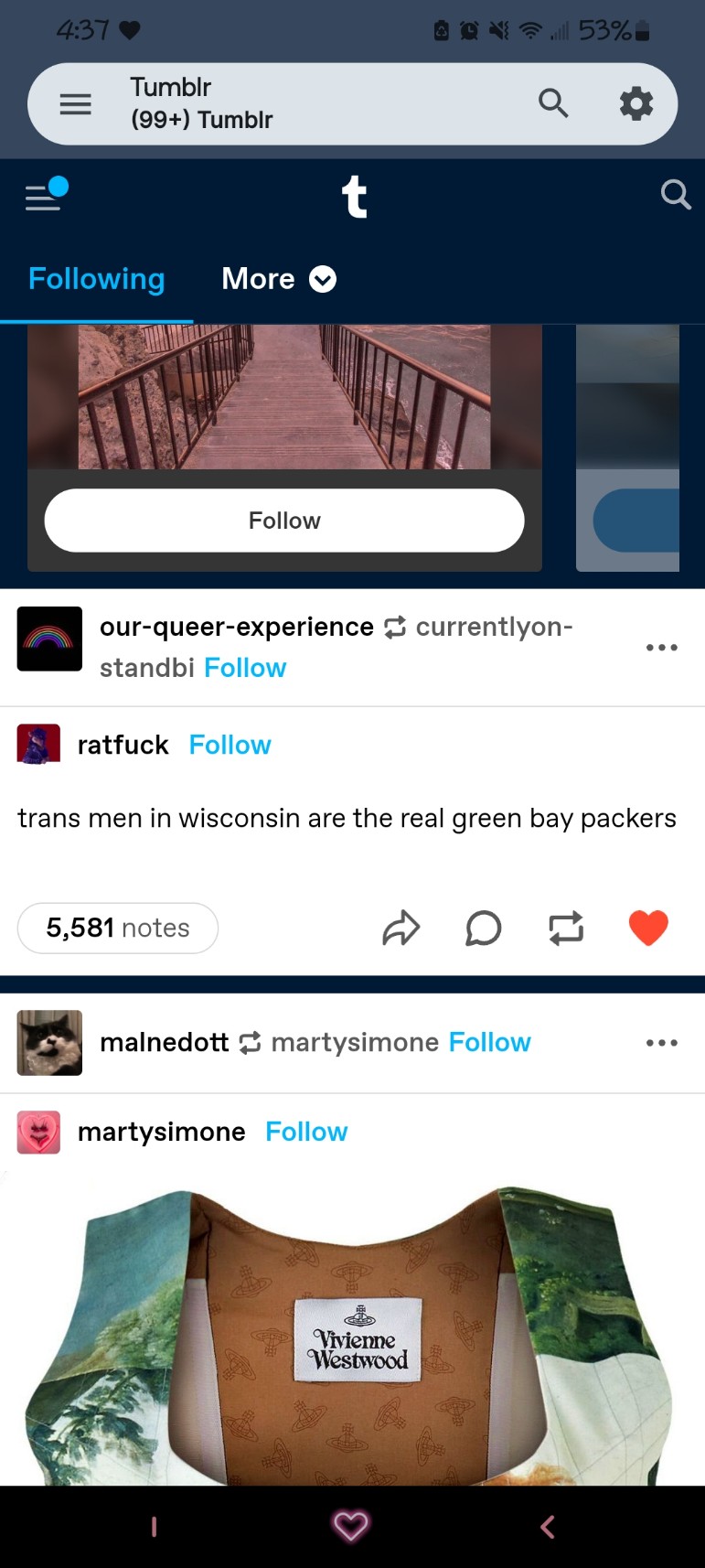Follow martysimone next to the post image
Viewport: 705px width, 1568px height.
pyautogui.click(x=306, y=1132)
